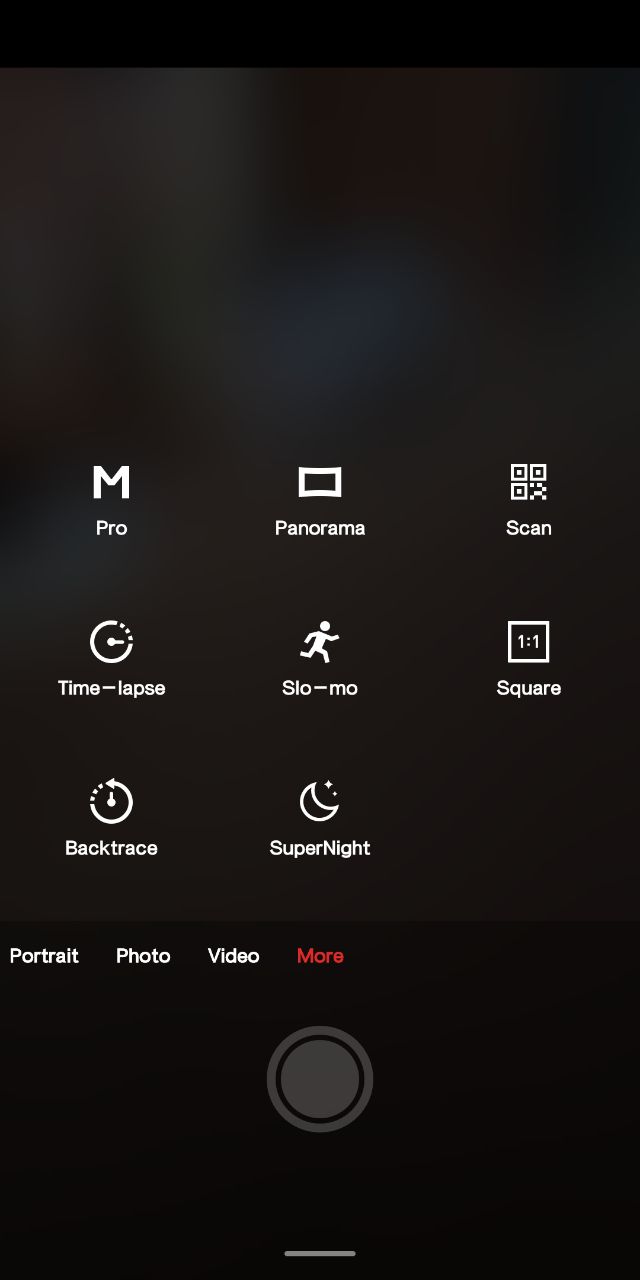
Task: Go to the Video tab
Action: [x=233, y=956]
